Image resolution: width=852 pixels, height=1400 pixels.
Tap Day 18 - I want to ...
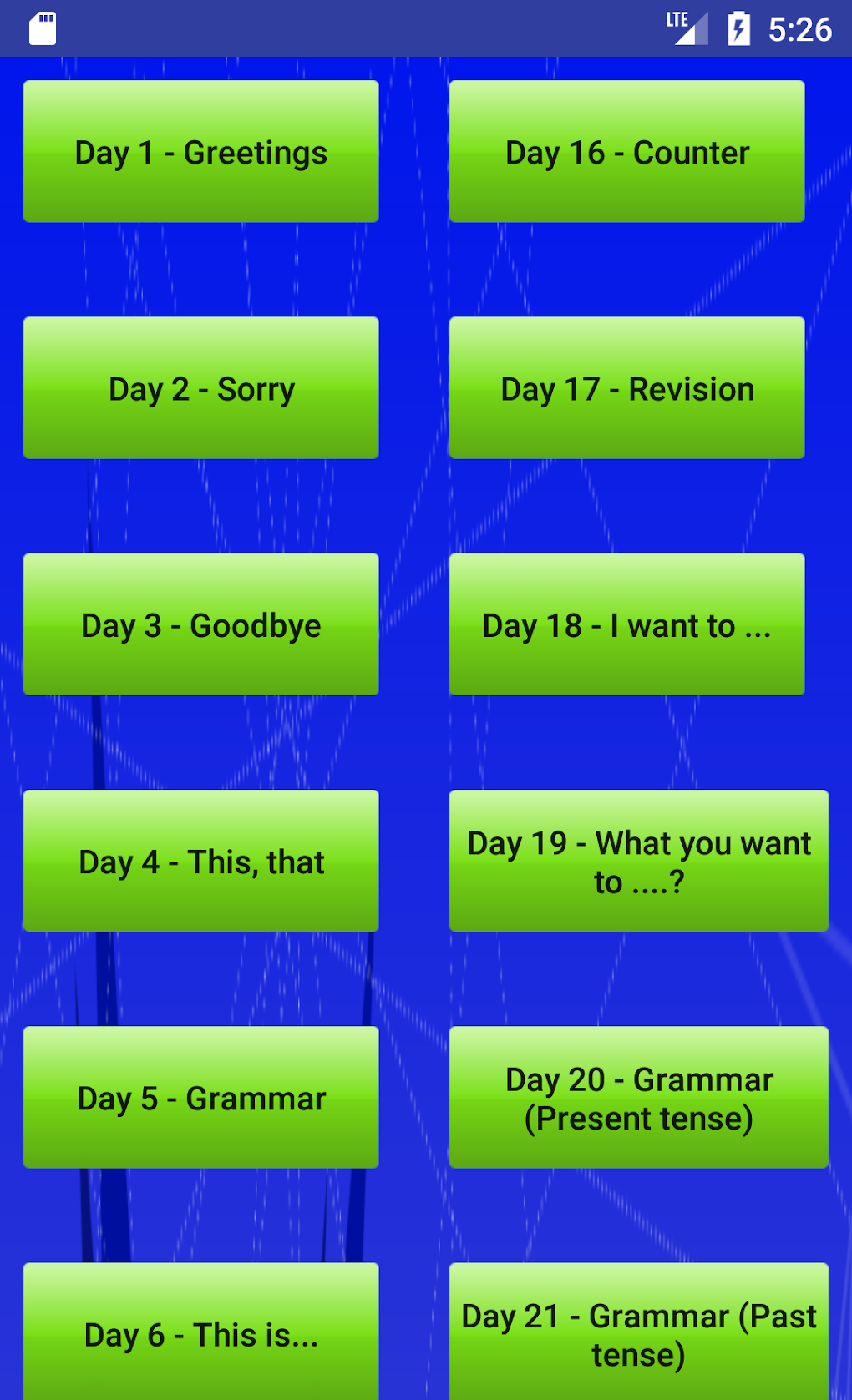coord(626,624)
